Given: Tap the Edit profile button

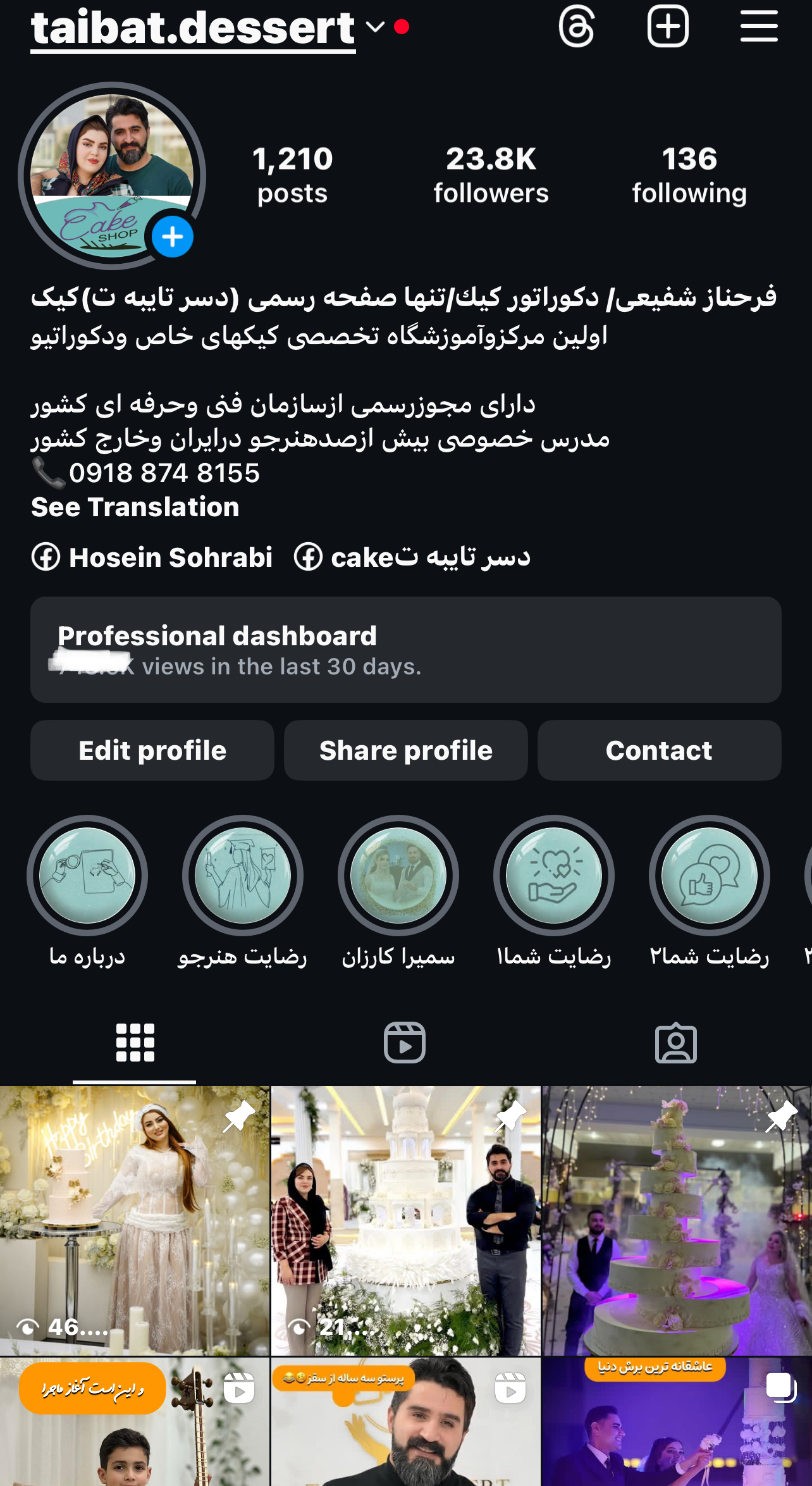Looking at the screenshot, I should point(152,750).
